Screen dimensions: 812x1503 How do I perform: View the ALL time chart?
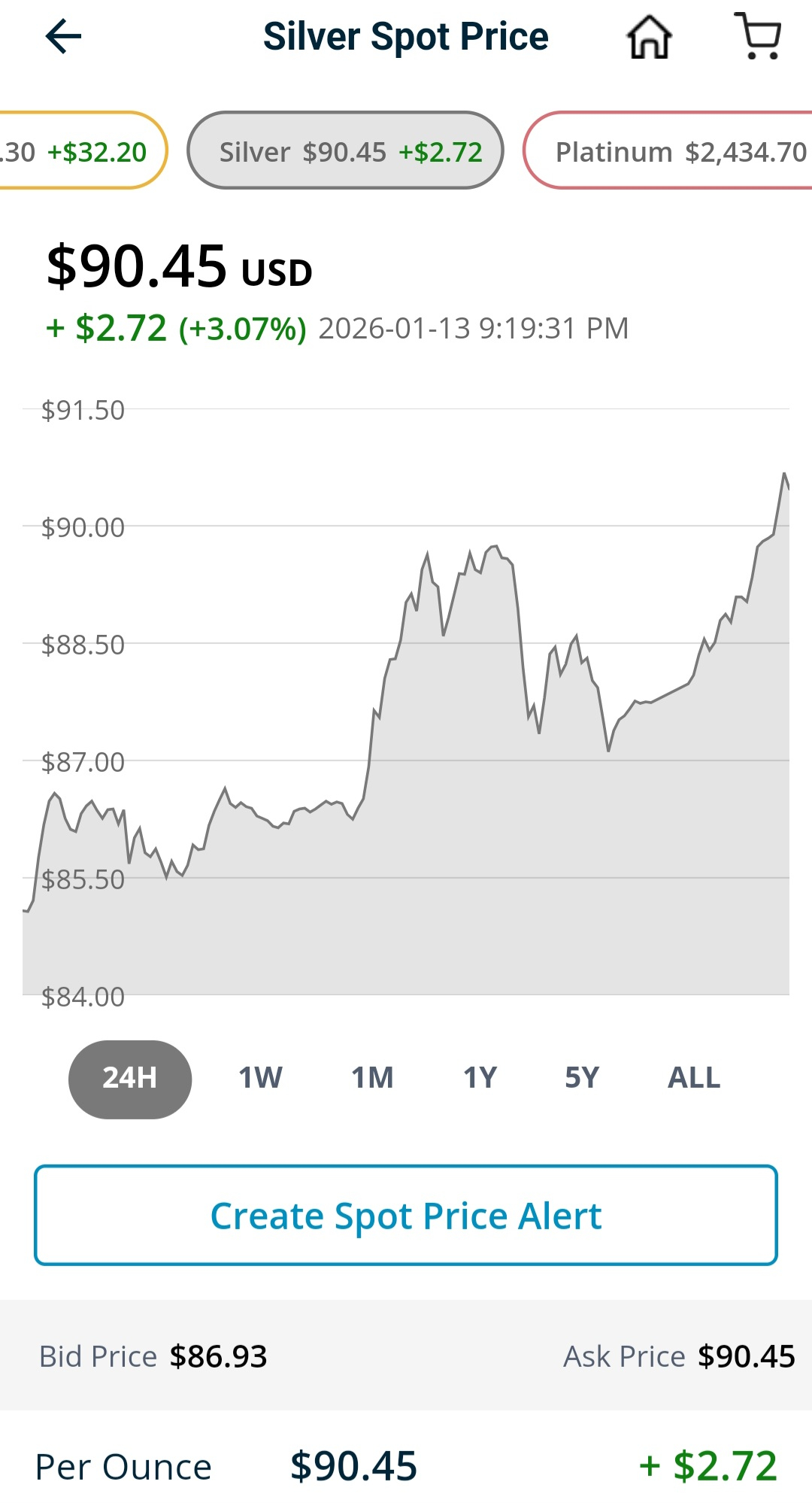tap(694, 1078)
